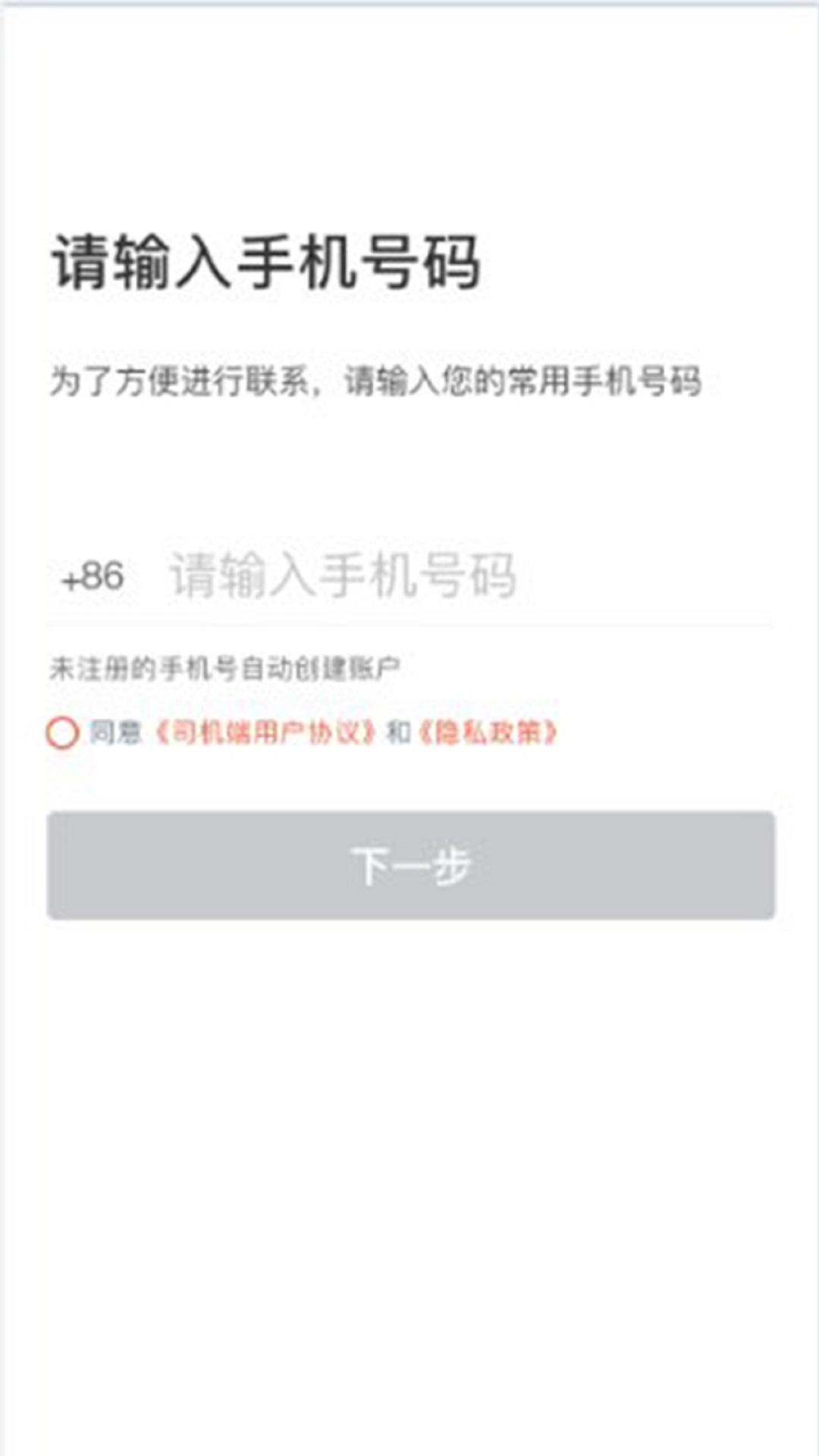Open the +86 country code selector
Screen dimensions: 819x1456
pos(91,576)
